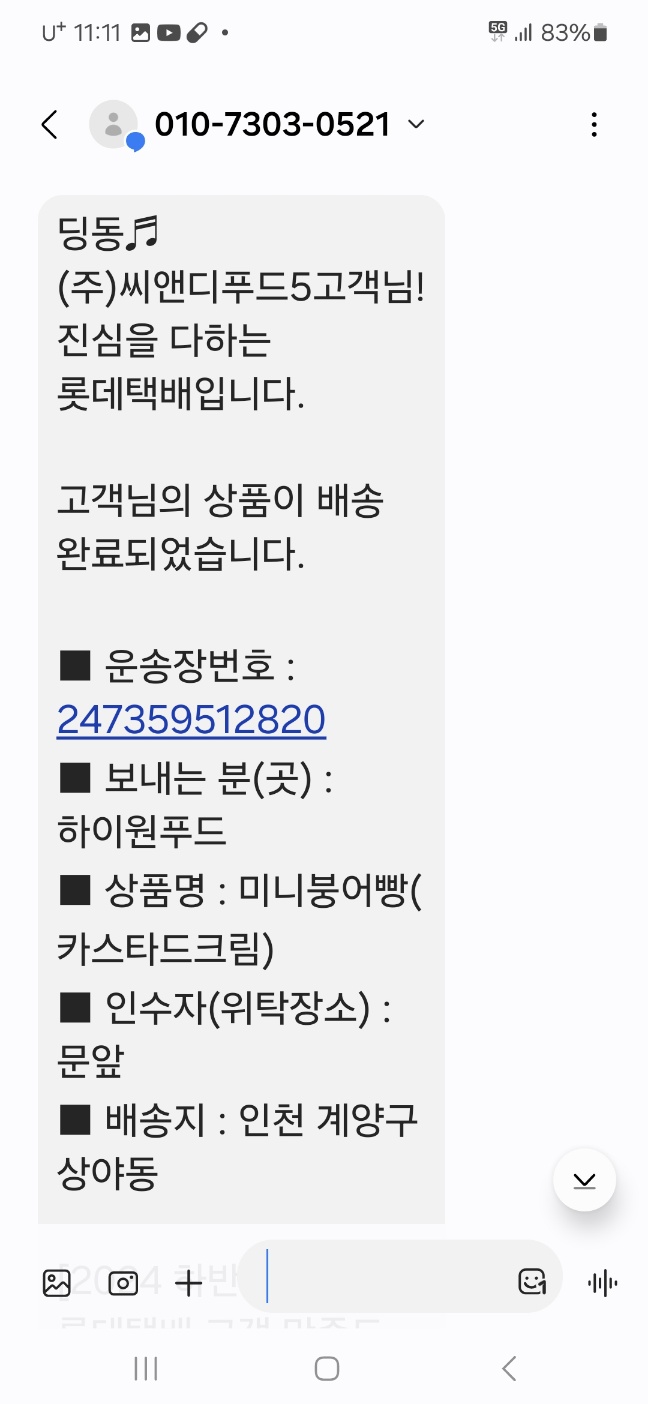Screen dimensions: 648x1404
Task: Open the system recent apps view
Action: (146, 1369)
